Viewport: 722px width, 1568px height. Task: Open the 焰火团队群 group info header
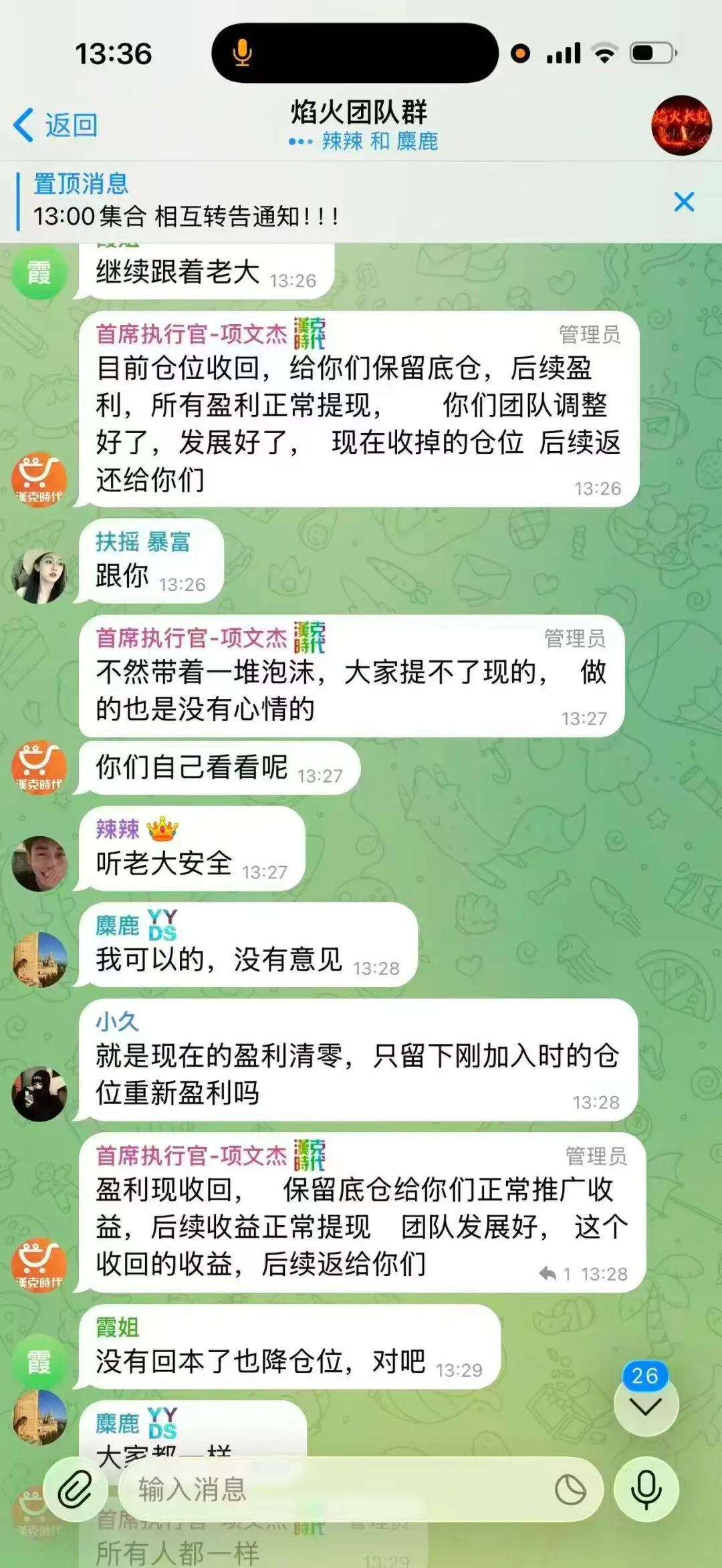click(x=361, y=124)
